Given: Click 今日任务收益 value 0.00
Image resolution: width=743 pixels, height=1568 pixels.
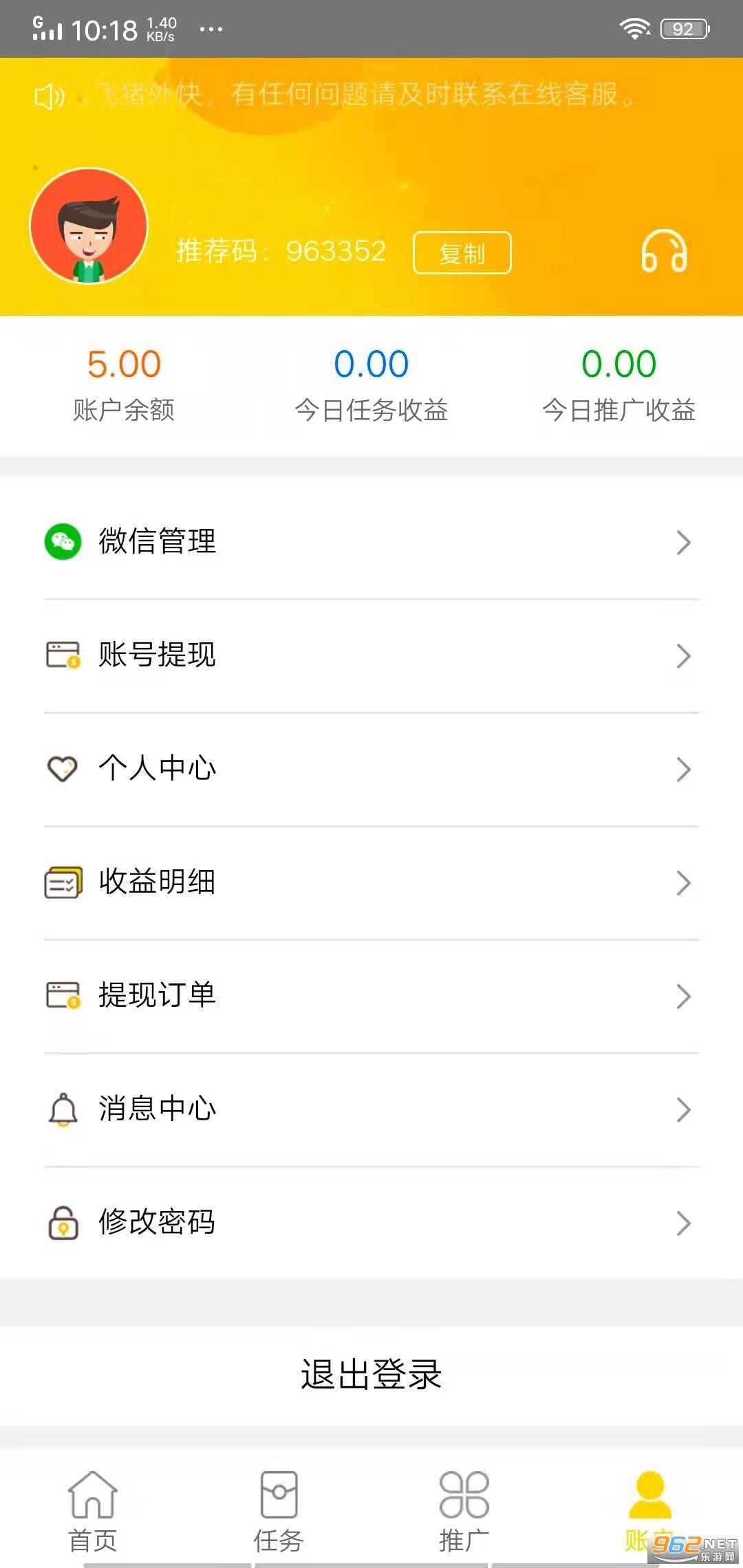Looking at the screenshot, I should (x=371, y=363).
